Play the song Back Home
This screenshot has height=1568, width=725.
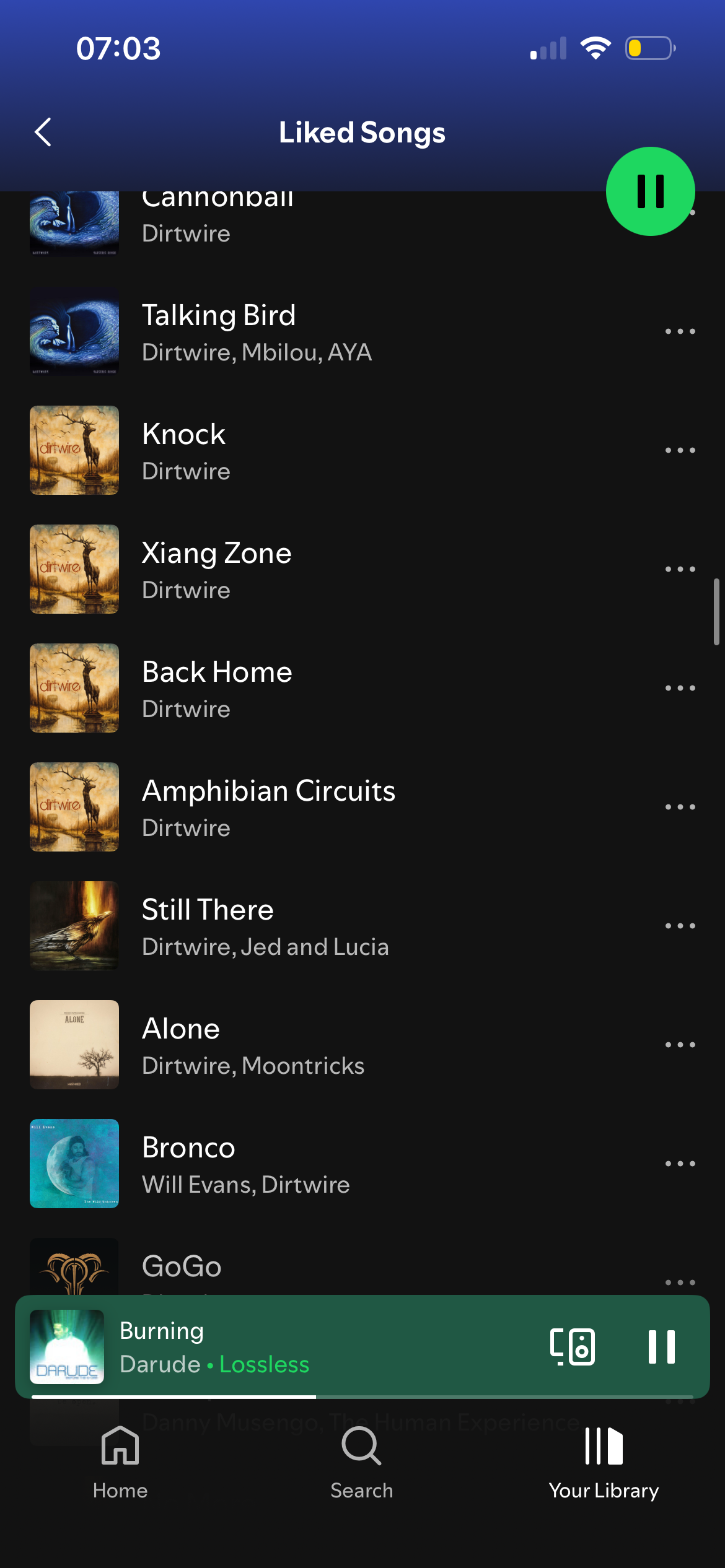[x=310, y=689]
